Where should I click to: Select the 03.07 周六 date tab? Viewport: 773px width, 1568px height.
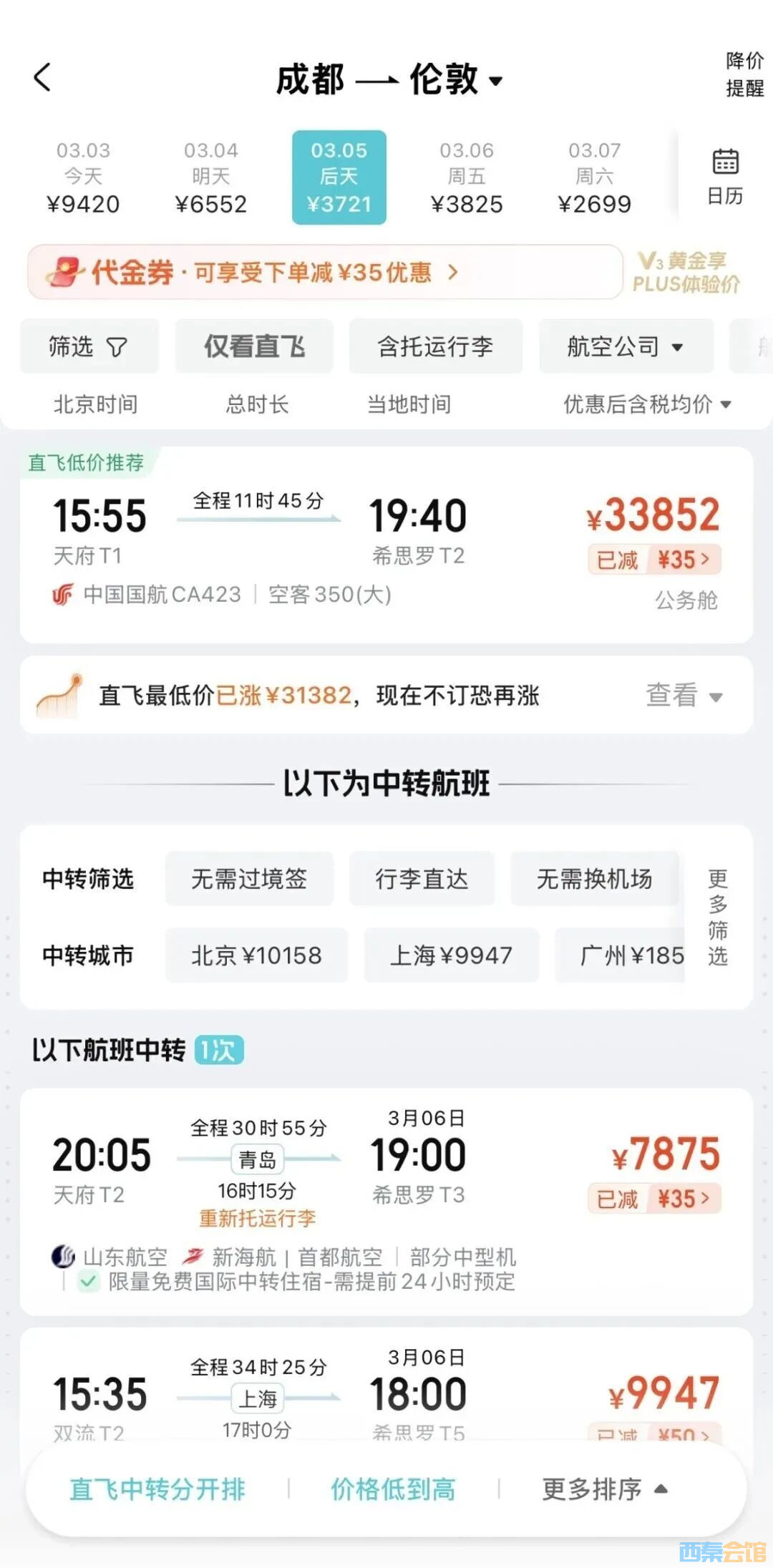pyautogui.click(x=594, y=177)
